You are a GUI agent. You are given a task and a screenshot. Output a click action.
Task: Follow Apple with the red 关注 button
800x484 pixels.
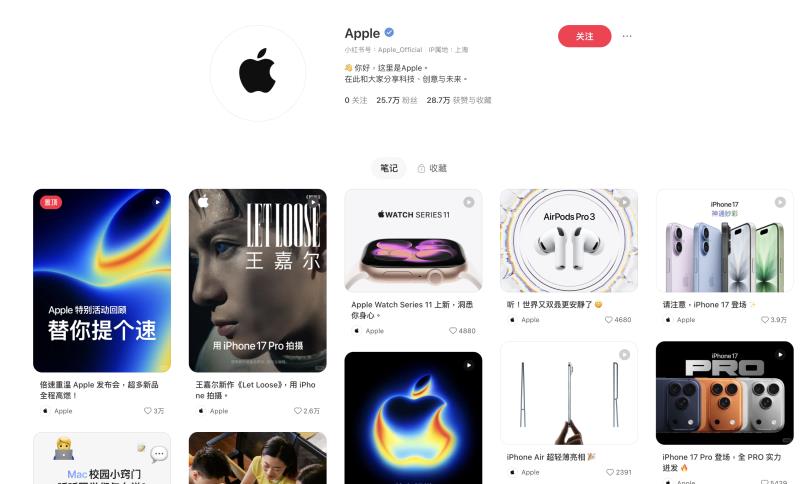[584, 36]
